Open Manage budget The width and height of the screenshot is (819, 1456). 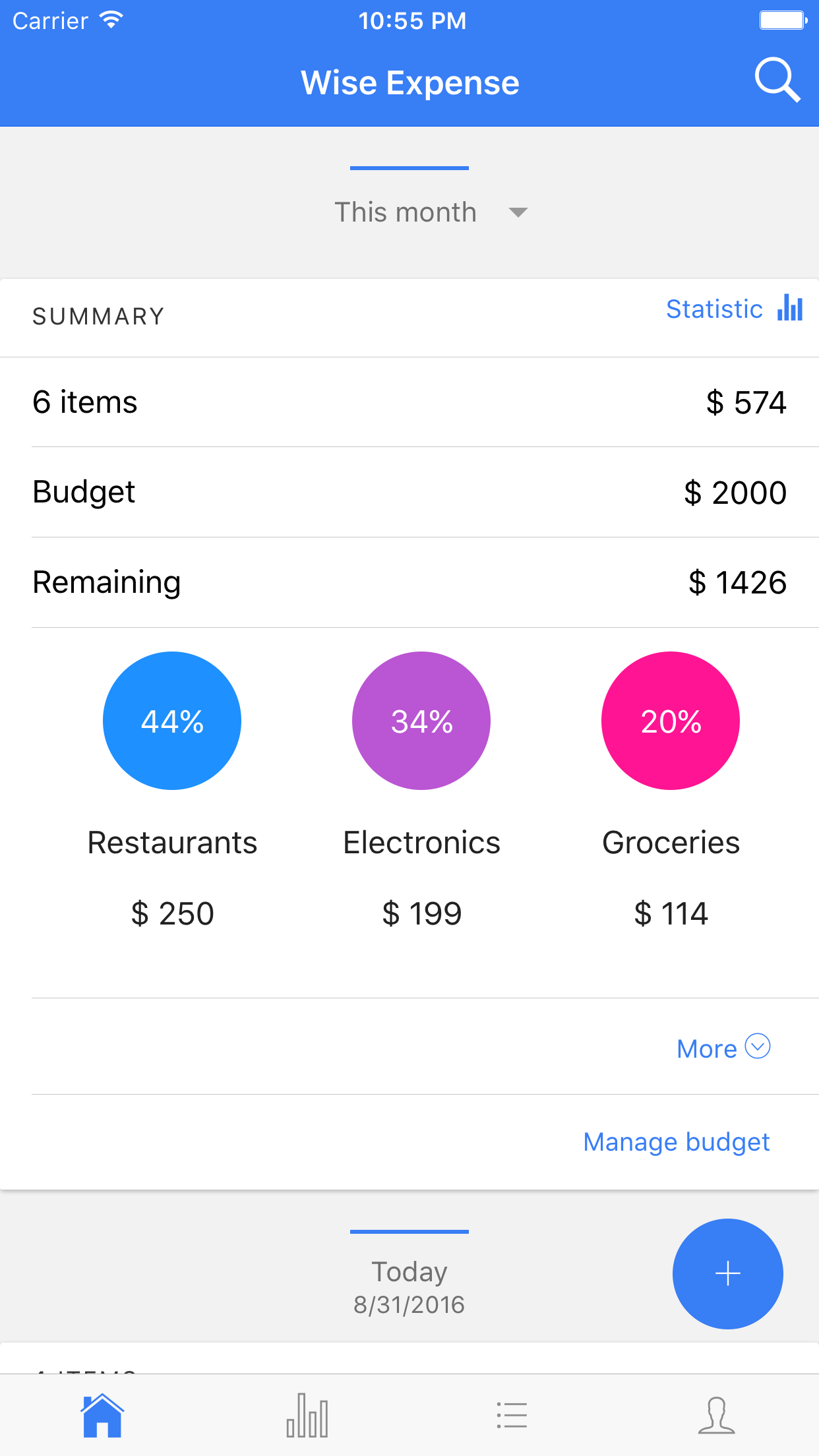(677, 1142)
